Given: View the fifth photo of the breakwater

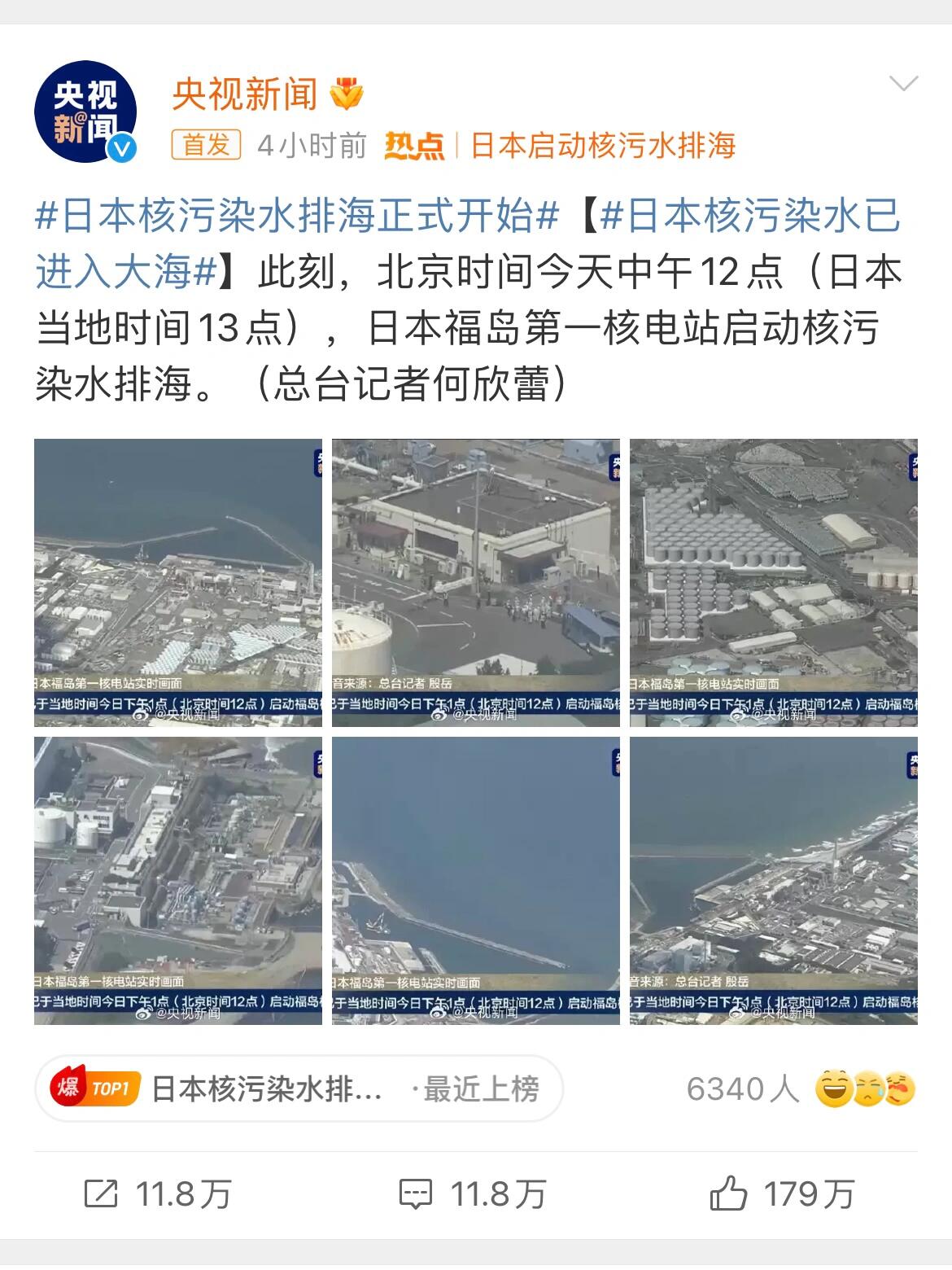Looking at the screenshot, I should (x=476, y=880).
